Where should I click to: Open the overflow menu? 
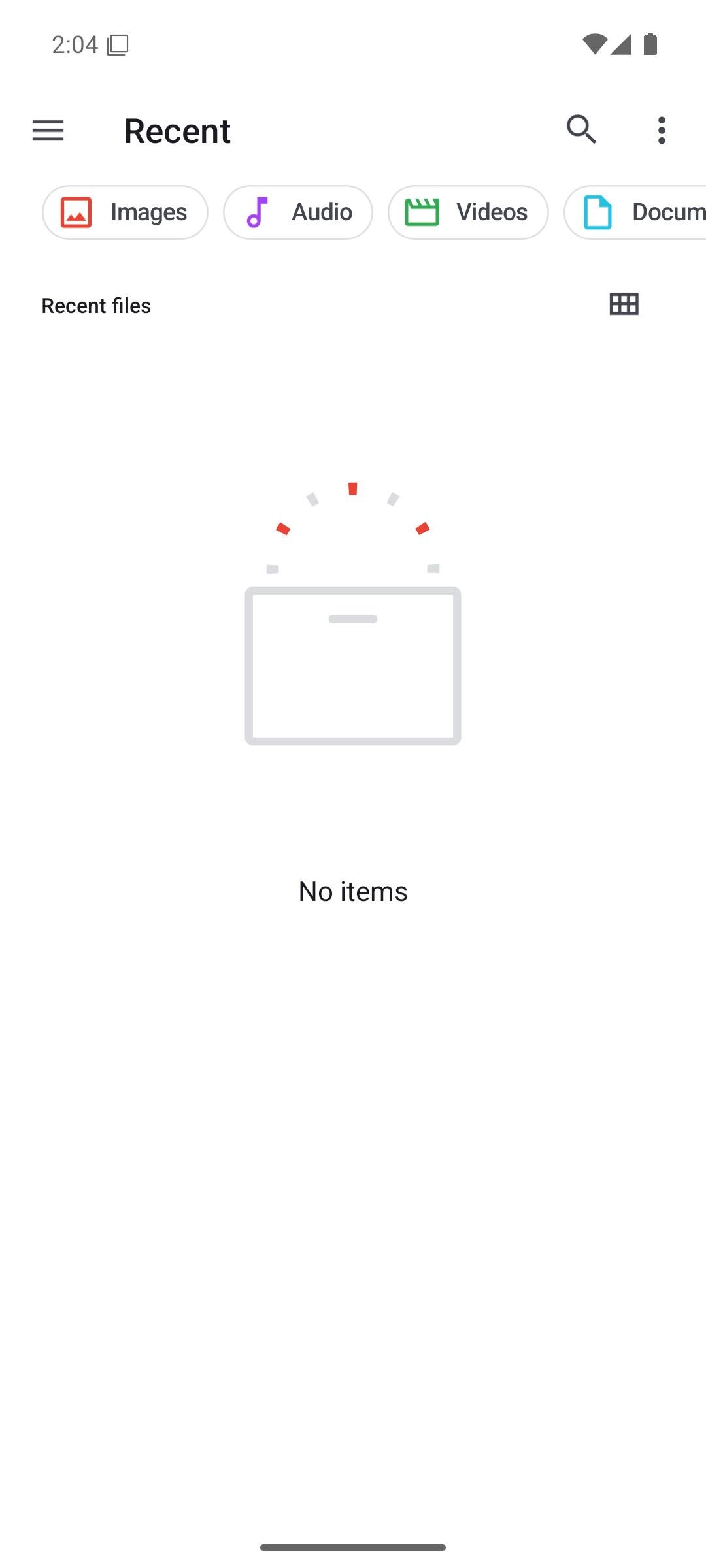(x=662, y=130)
